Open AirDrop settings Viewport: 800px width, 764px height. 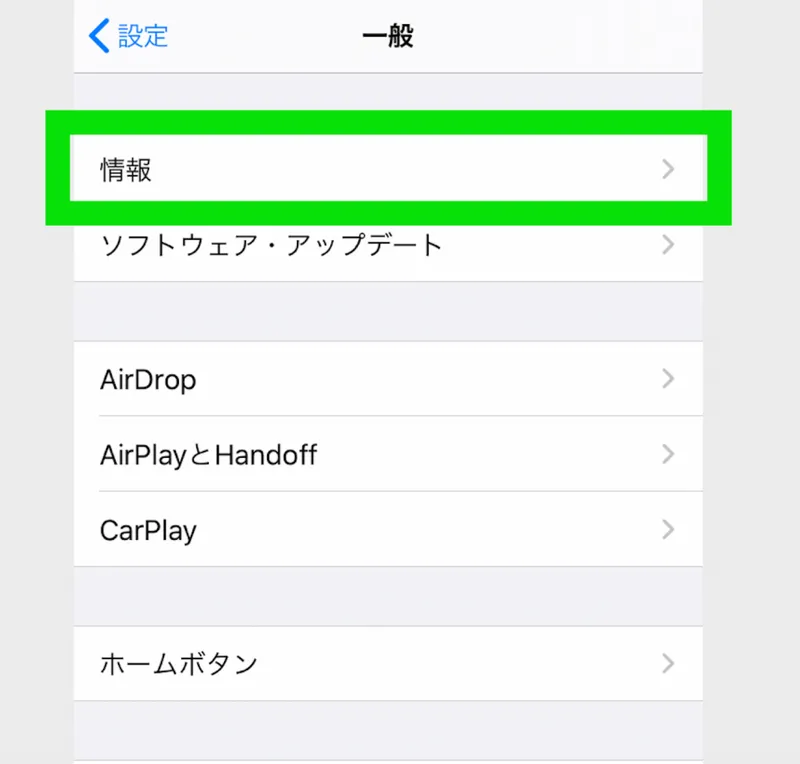[388, 379]
